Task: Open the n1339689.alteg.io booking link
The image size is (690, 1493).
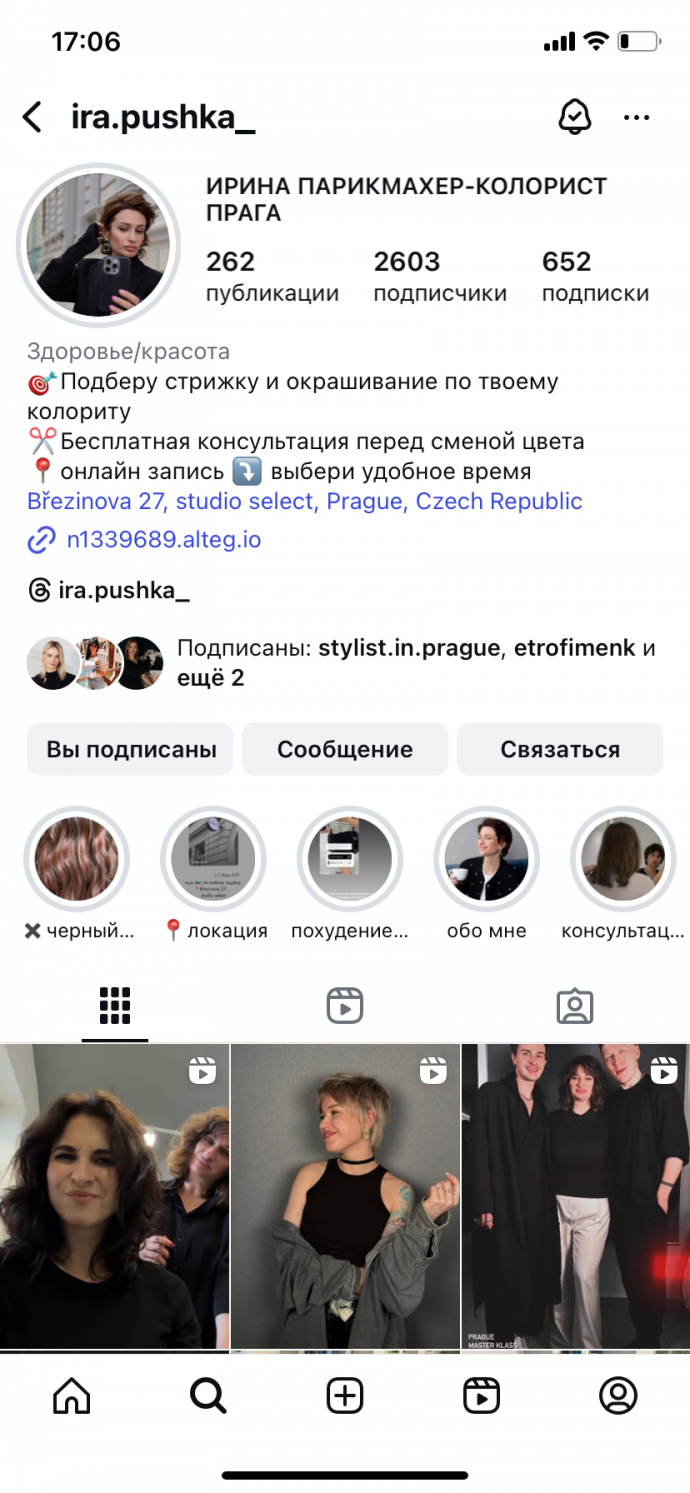Action: click(163, 540)
